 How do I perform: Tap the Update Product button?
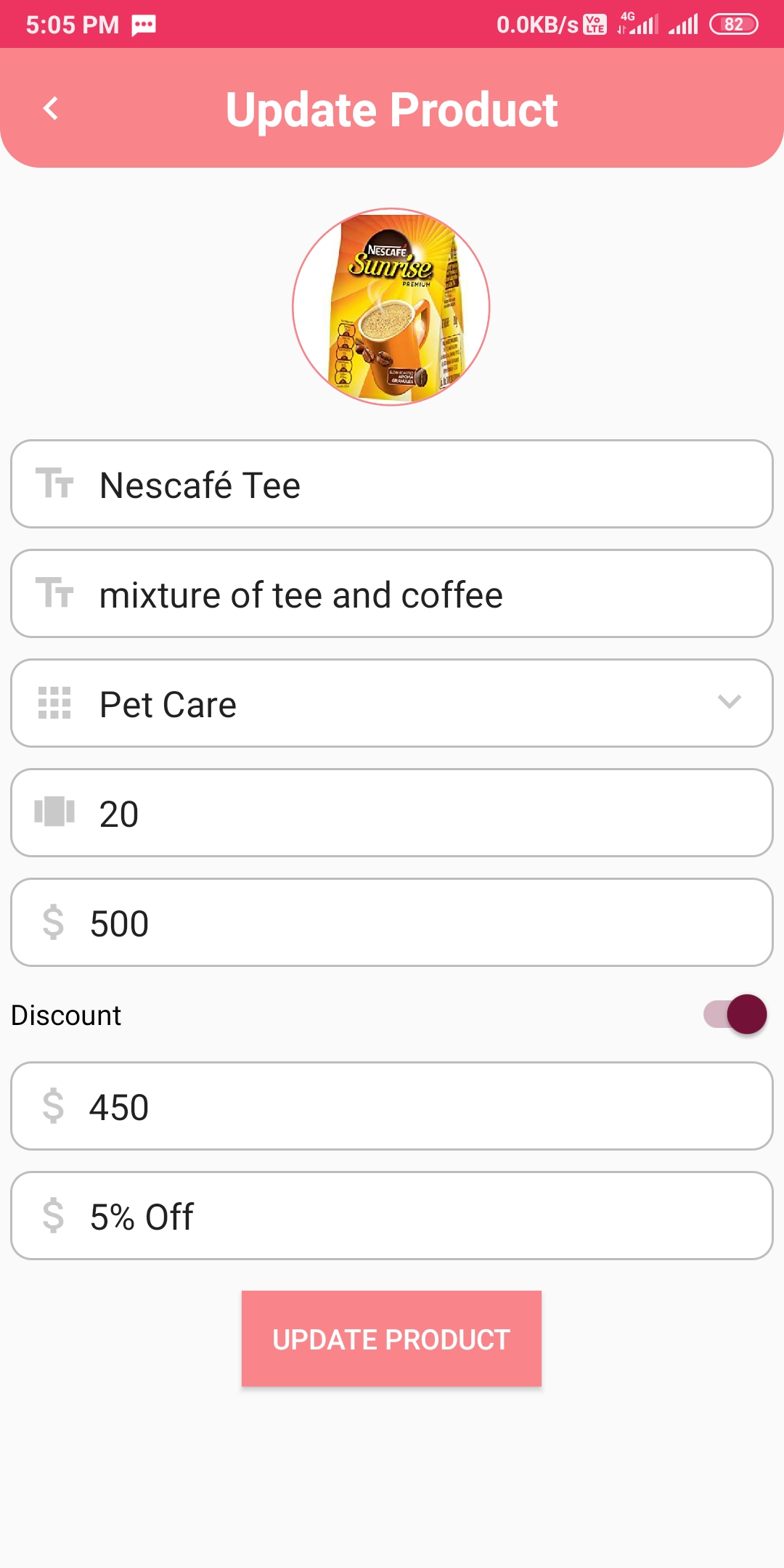[391, 1339]
